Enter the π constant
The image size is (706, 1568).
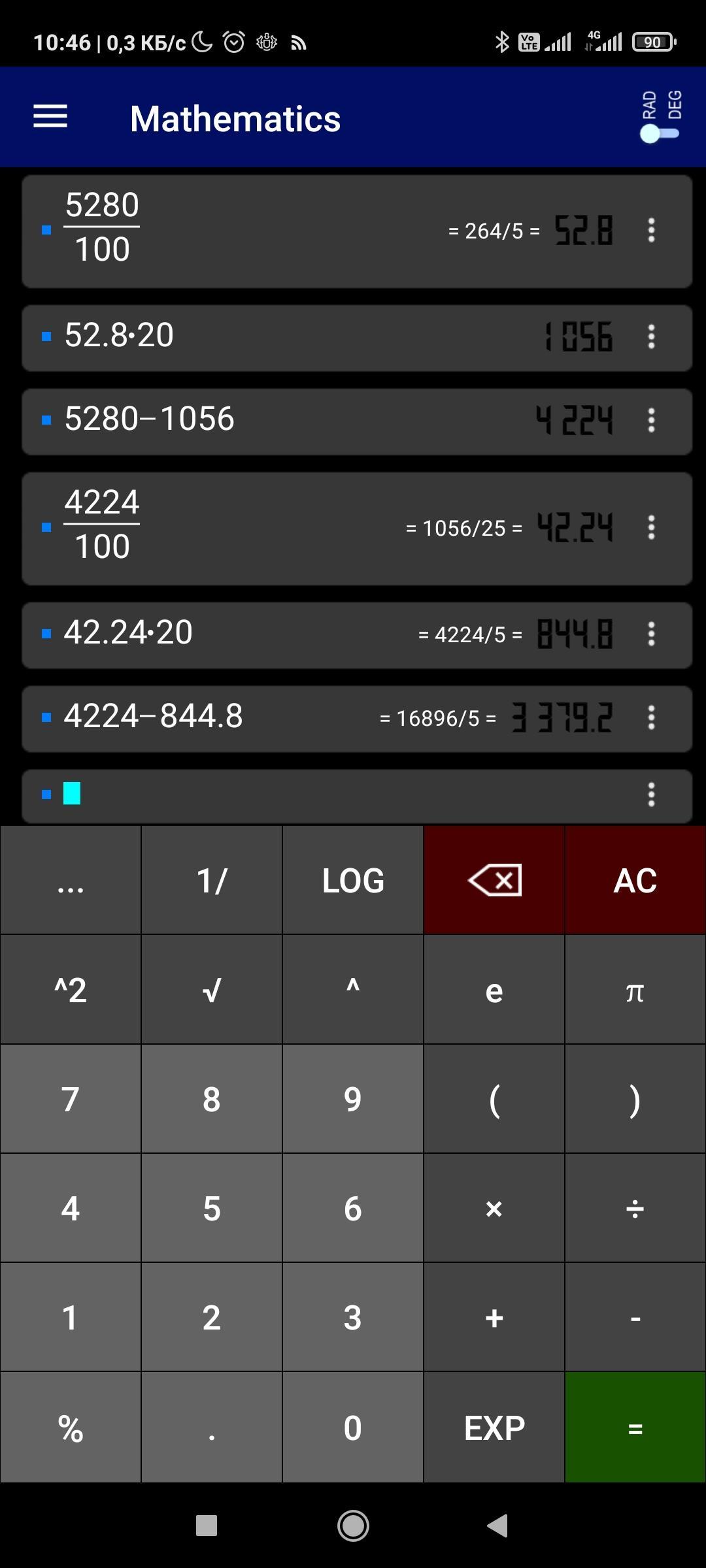pos(635,990)
